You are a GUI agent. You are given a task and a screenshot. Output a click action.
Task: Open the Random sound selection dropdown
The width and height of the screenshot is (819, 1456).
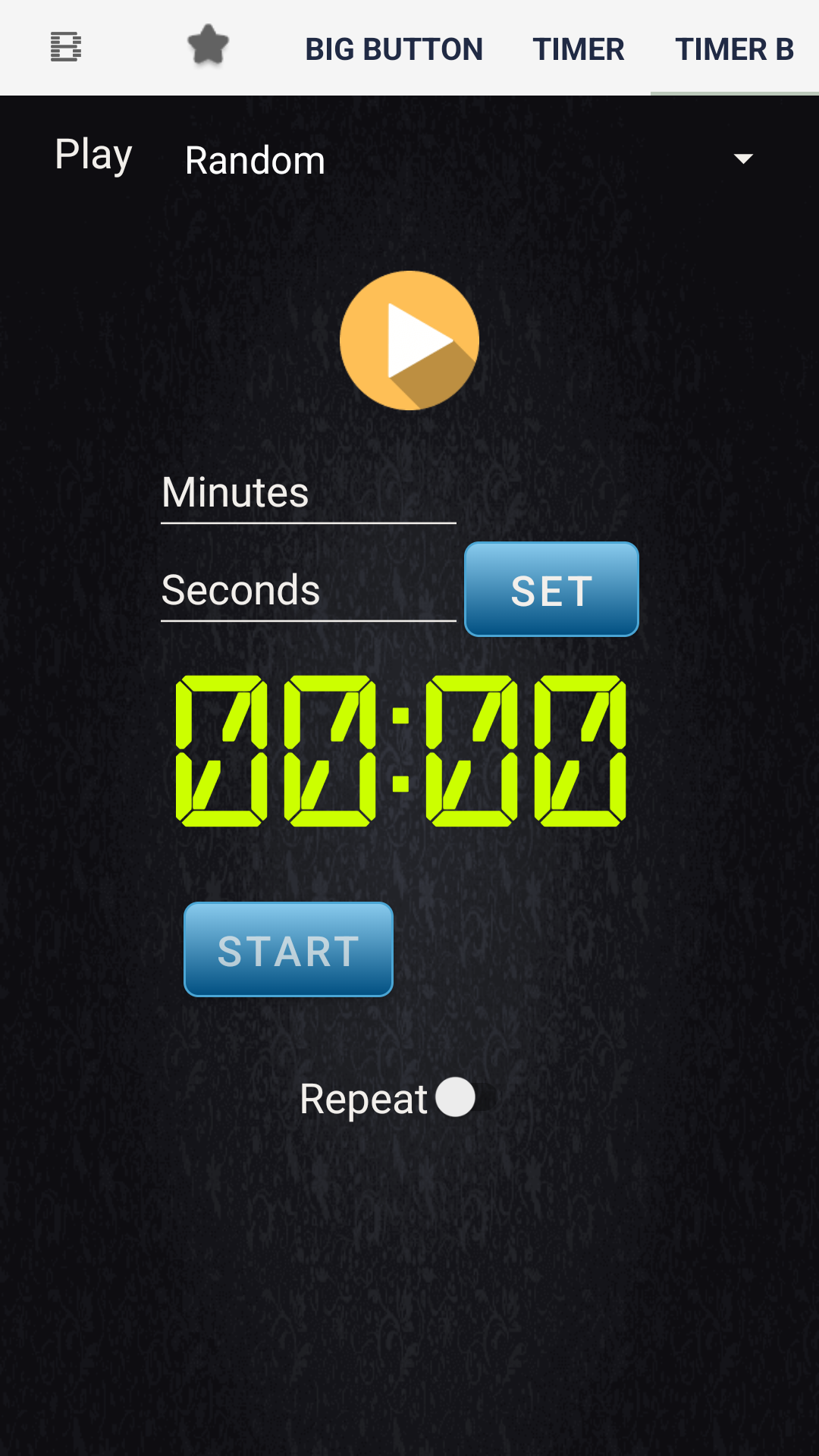255,159
